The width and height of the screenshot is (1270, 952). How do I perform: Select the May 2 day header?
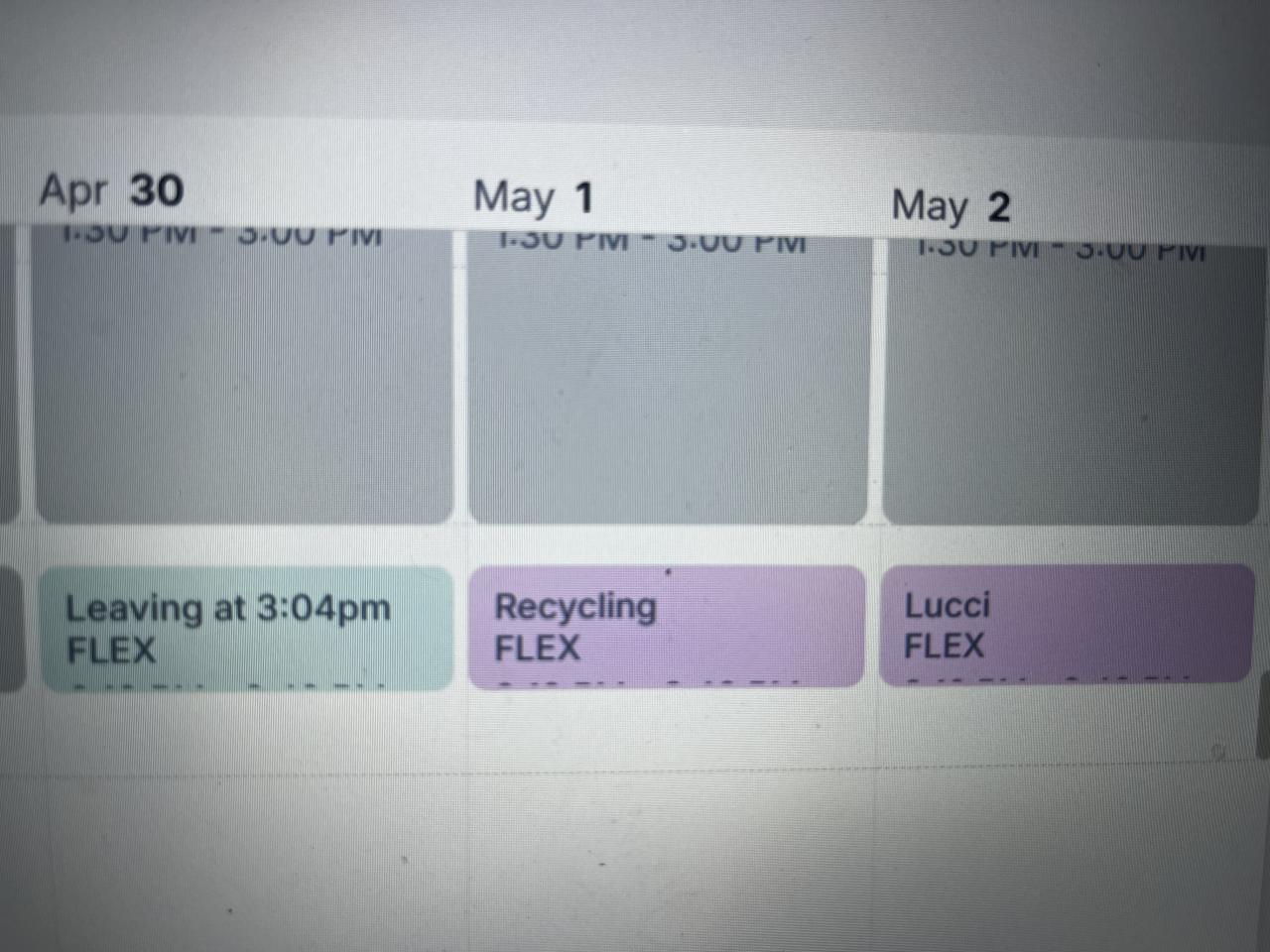click(951, 206)
